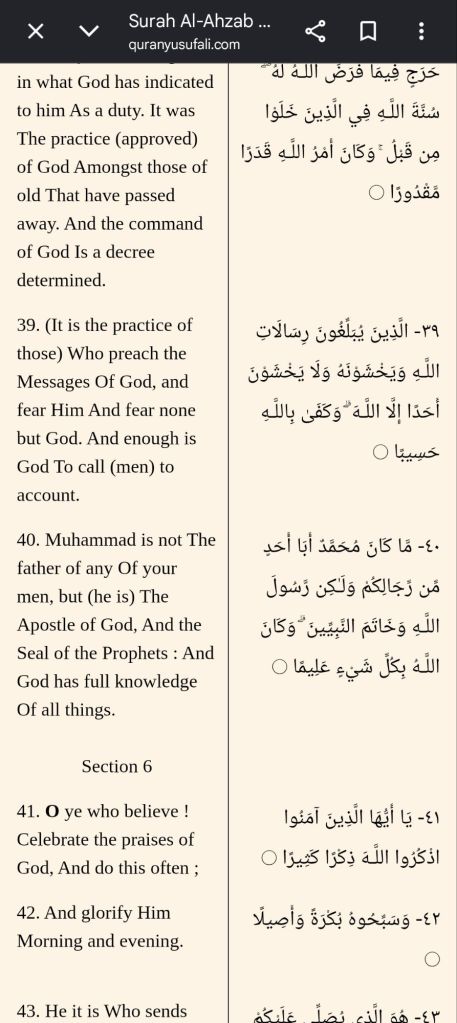The height and width of the screenshot is (1023, 457).
Task: Open the three-dot overflow menu
Action: 421,31
